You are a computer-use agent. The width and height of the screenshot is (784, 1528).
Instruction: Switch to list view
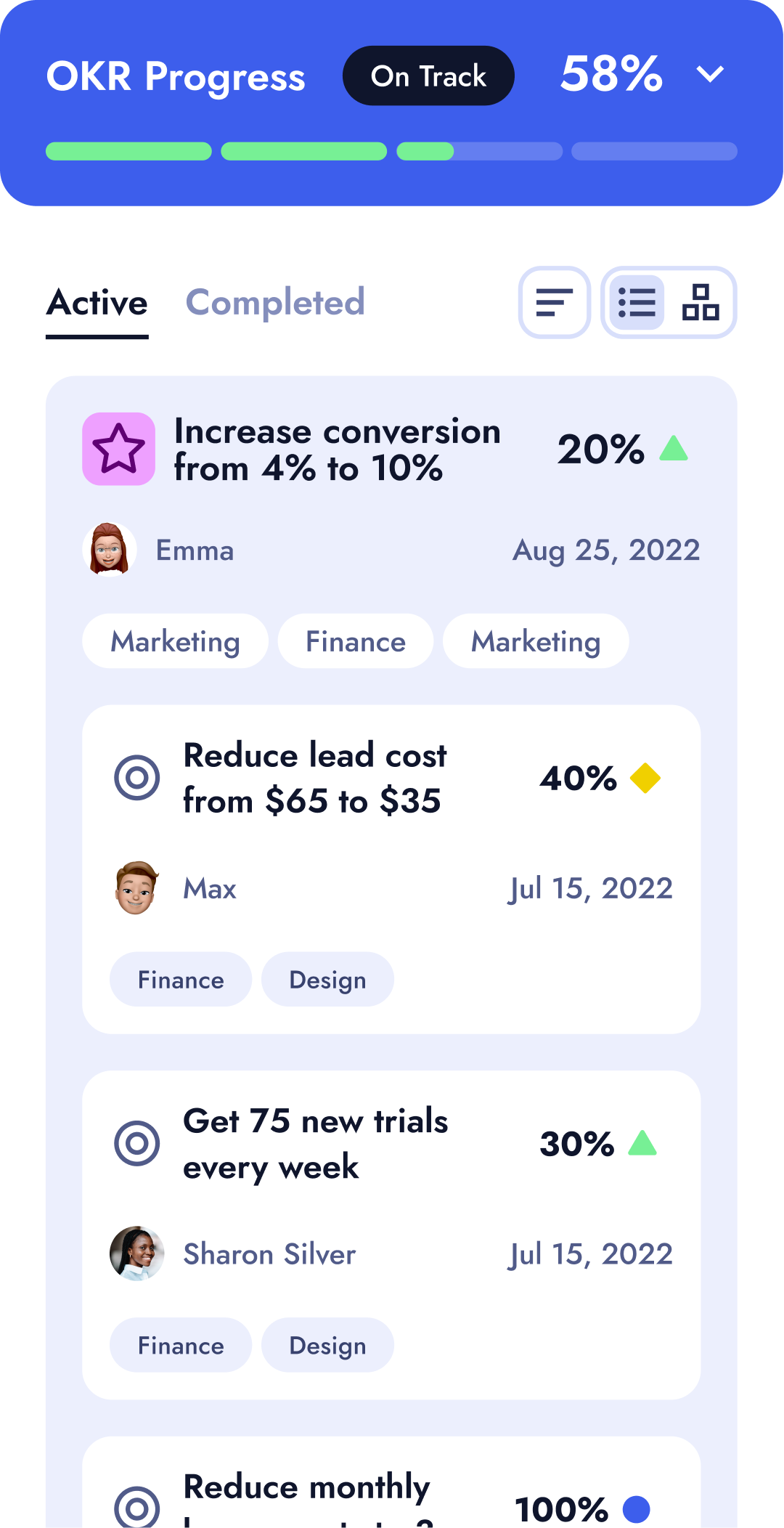(x=637, y=303)
